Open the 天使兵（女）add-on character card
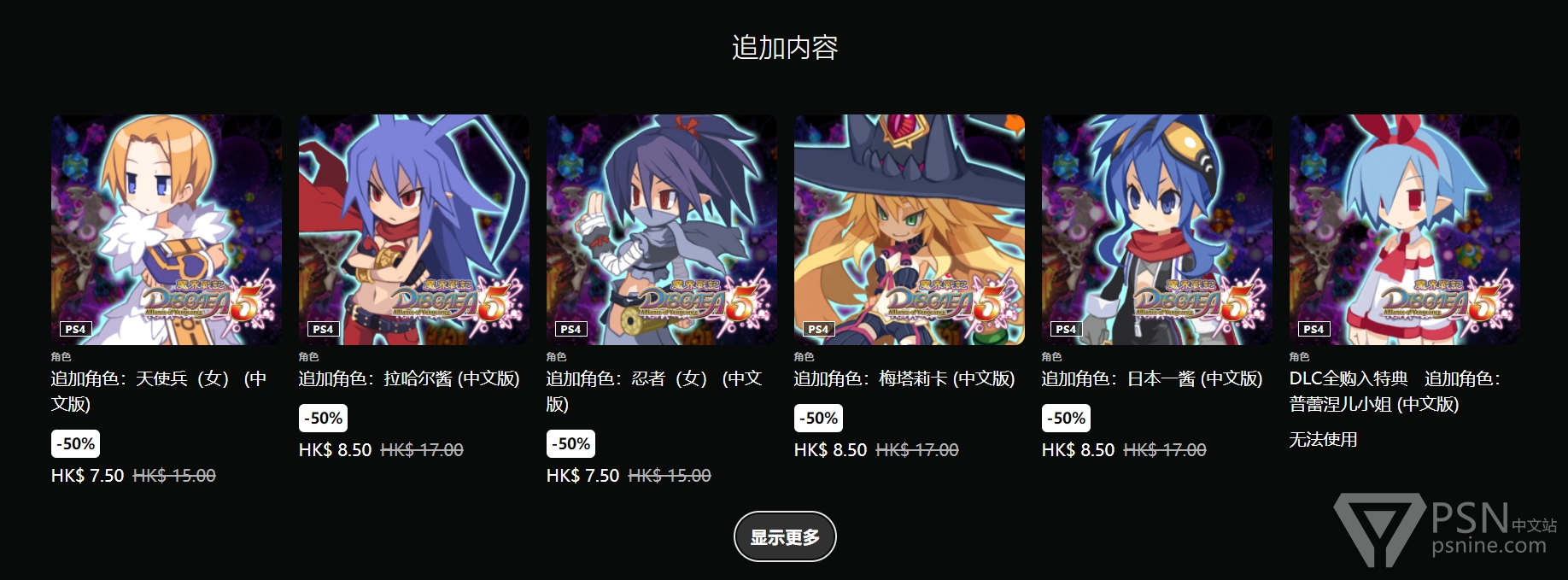 click(x=166, y=230)
